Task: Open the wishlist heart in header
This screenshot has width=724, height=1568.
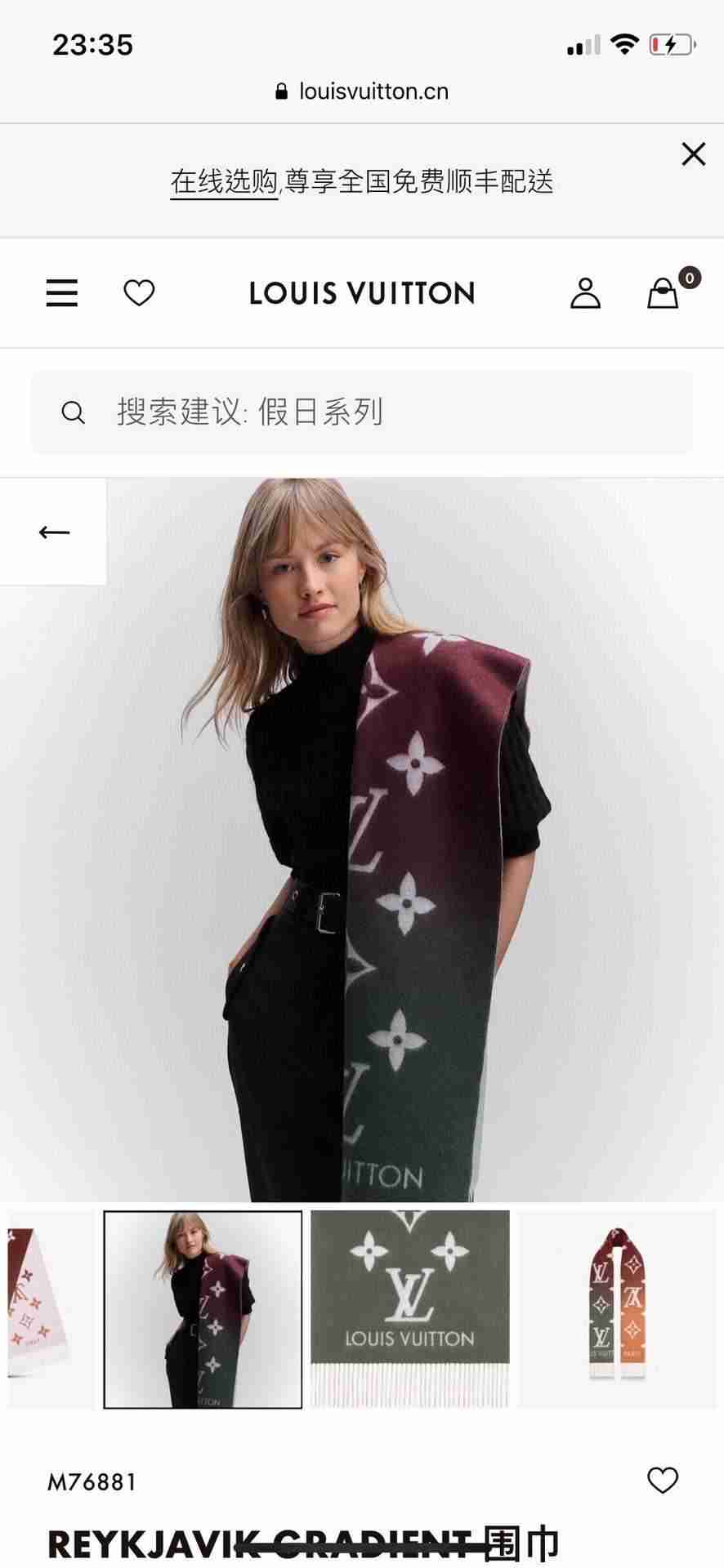Action: click(x=139, y=293)
